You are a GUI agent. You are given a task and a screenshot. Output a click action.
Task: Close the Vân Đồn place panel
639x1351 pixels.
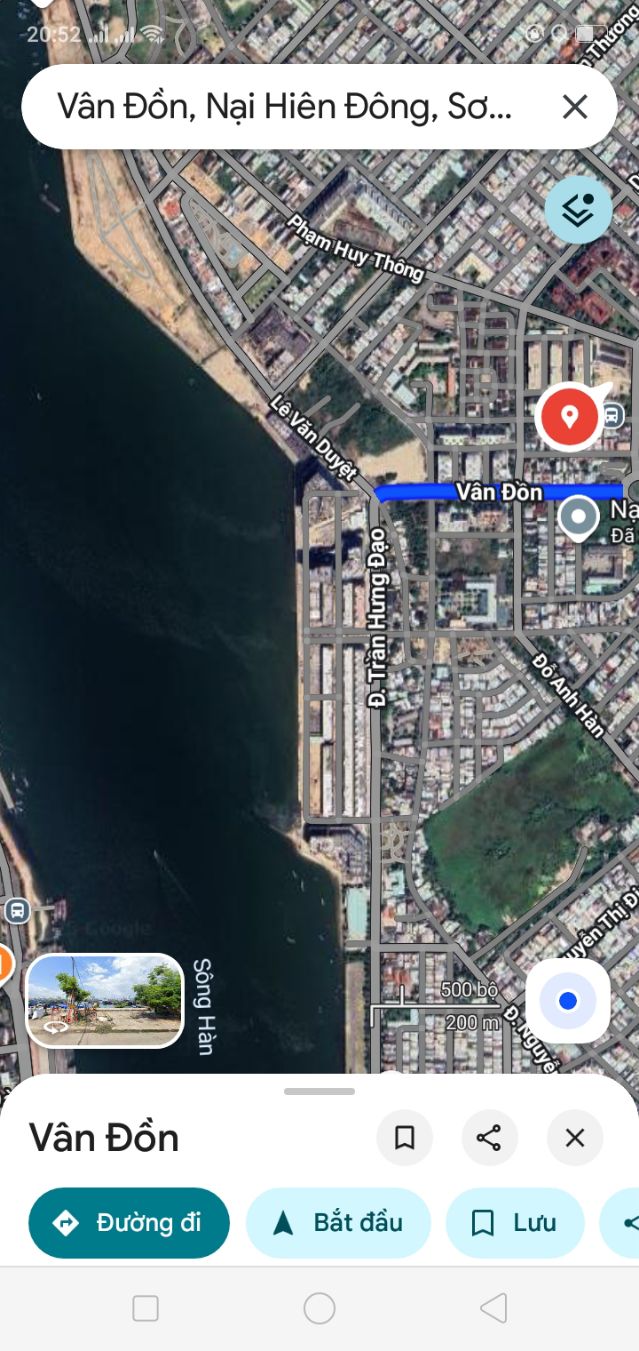(x=575, y=1138)
